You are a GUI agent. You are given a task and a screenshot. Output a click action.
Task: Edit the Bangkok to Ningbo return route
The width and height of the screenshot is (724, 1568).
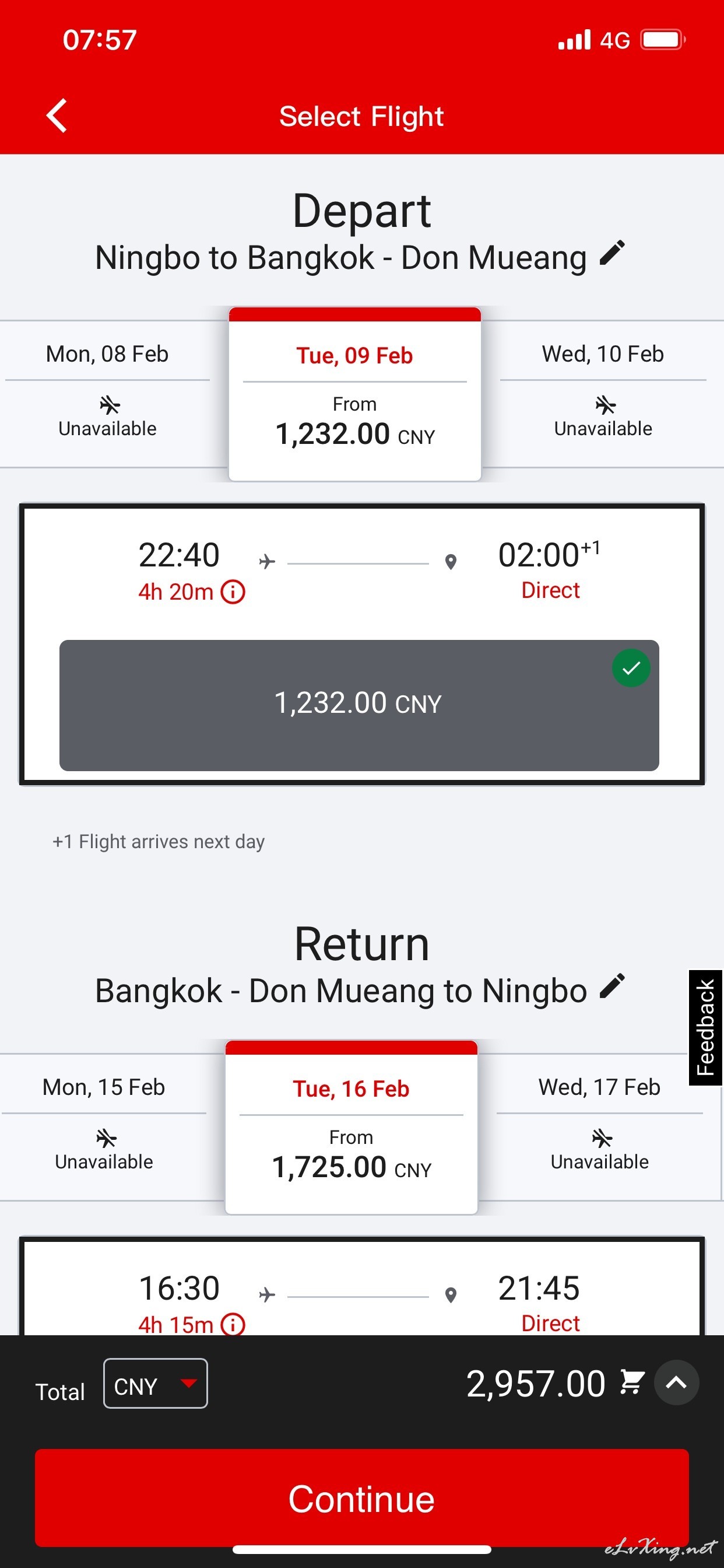(x=612, y=986)
